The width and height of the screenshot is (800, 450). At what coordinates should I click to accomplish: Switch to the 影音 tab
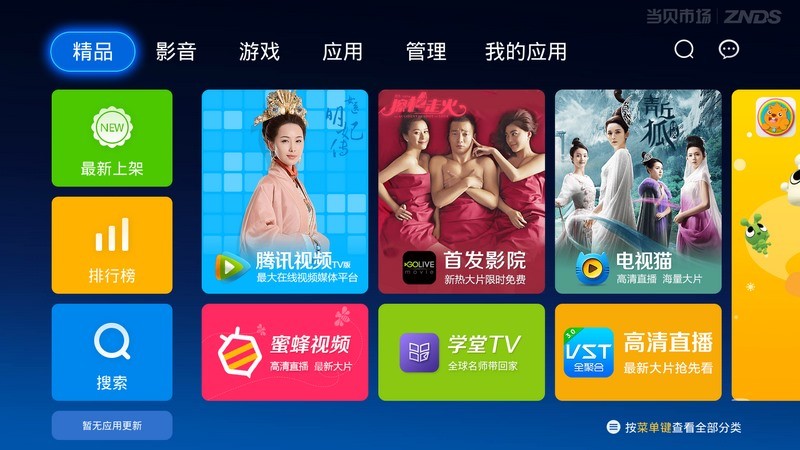pyautogui.click(x=176, y=52)
